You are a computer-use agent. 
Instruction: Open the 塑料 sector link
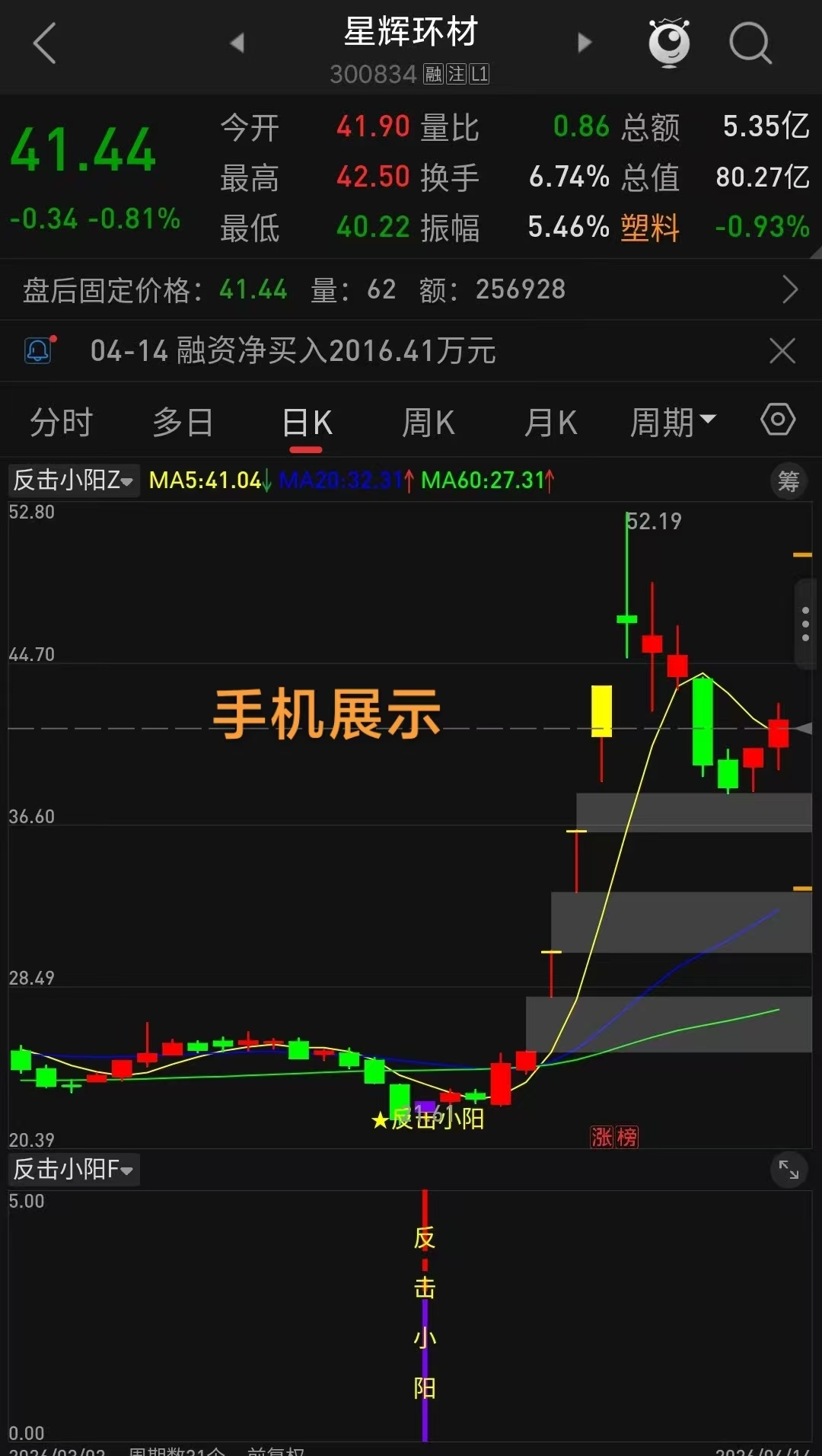[650, 227]
